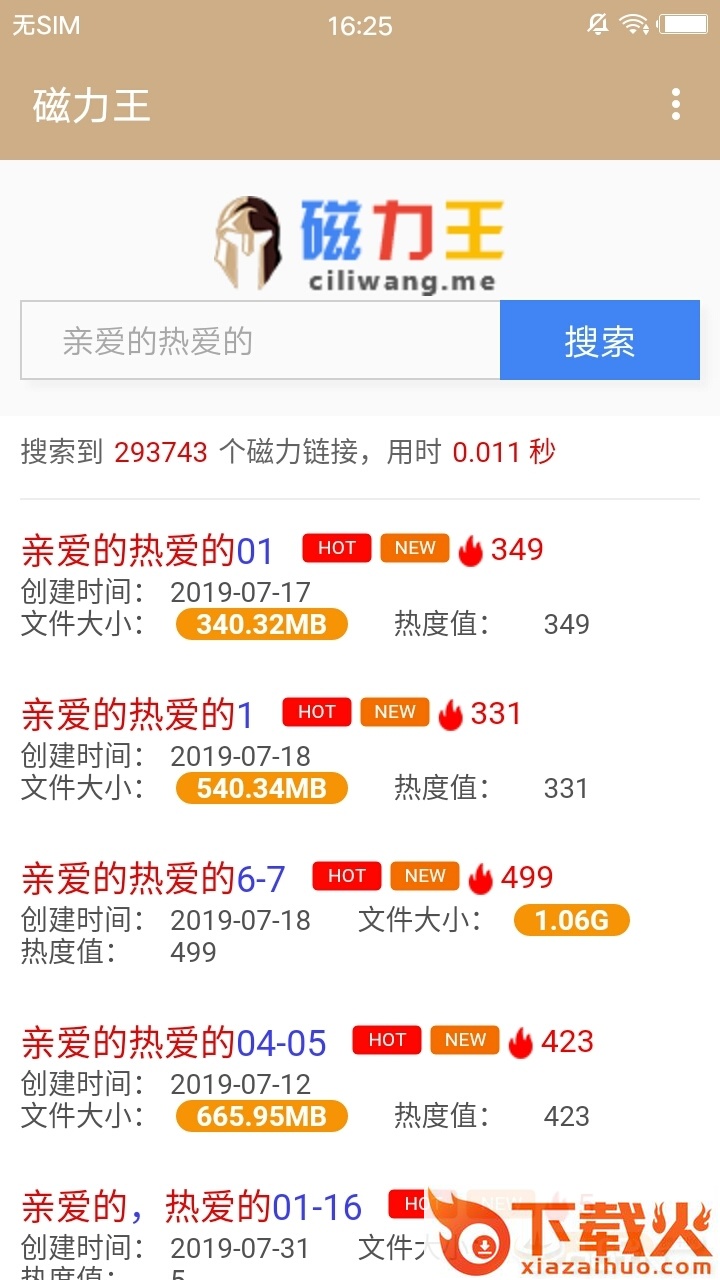Open result 亲爱的热爱的1

pos(138,714)
